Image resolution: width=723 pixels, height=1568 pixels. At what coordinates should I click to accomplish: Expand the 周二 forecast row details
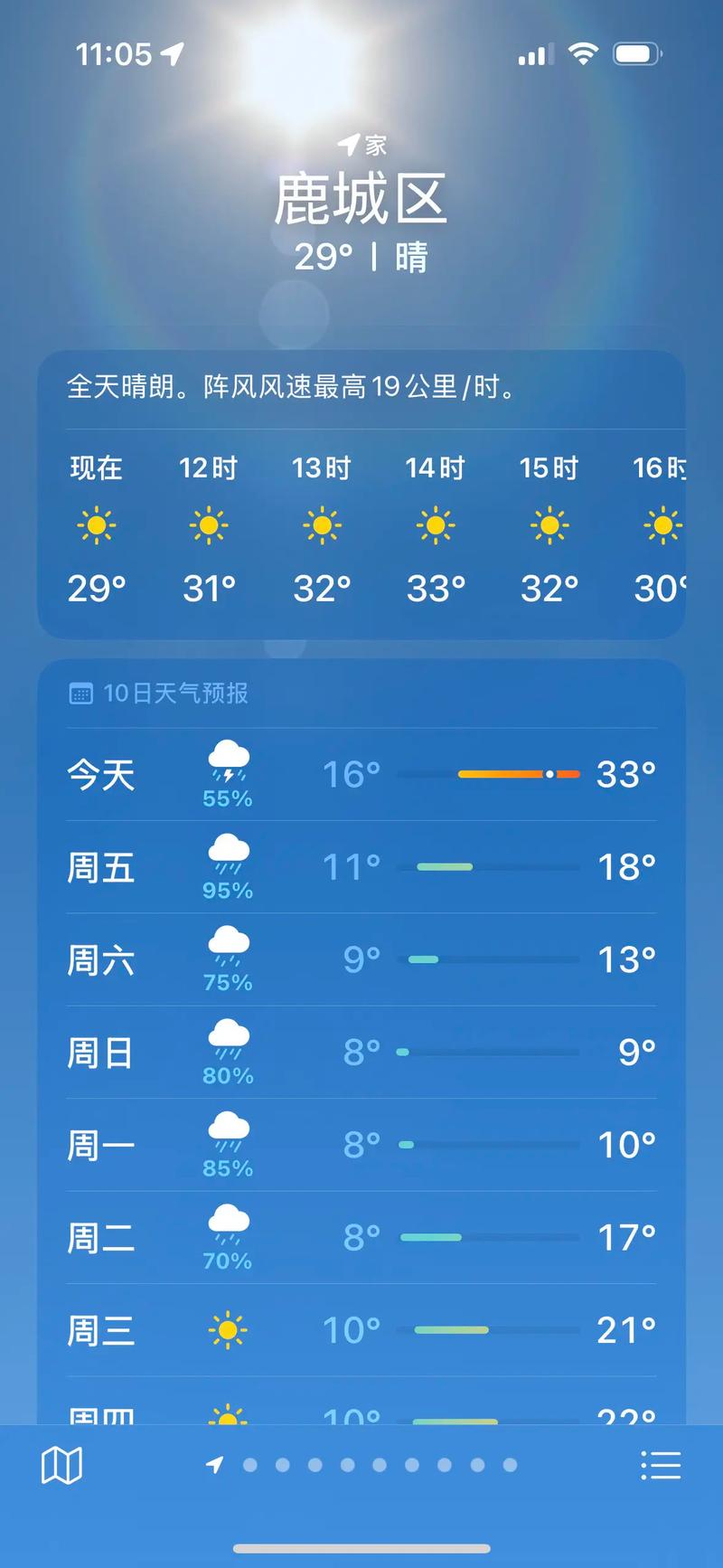(x=361, y=1237)
